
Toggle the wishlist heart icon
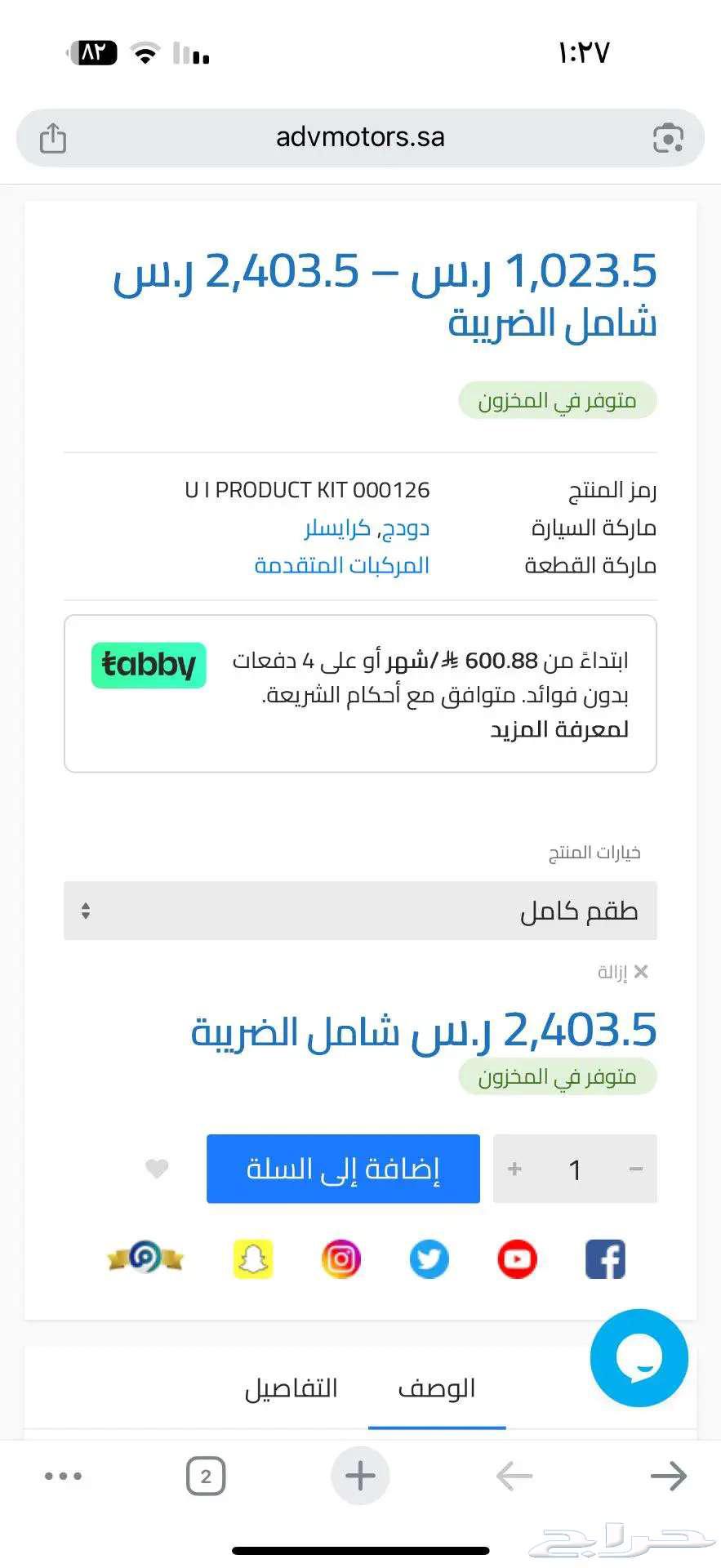click(157, 1169)
